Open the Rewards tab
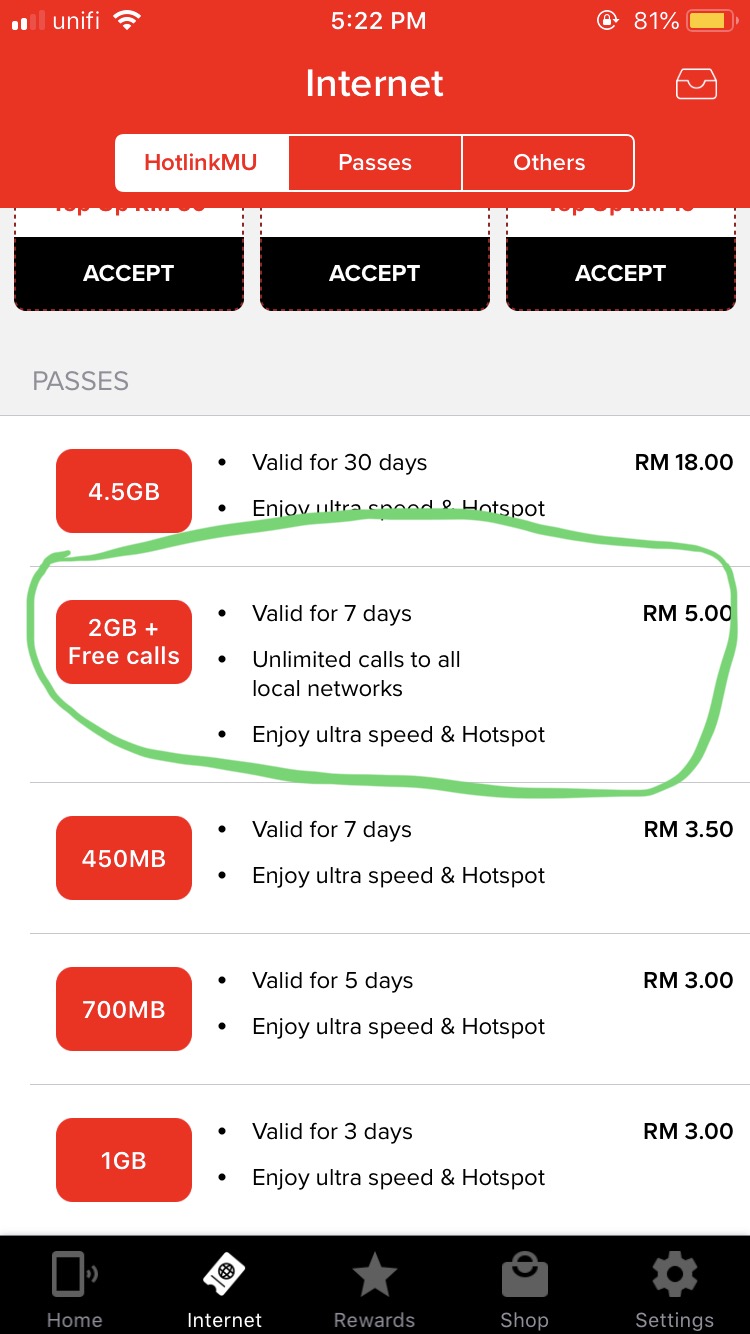750x1334 pixels. pyautogui.click(x=375, y=1290)
